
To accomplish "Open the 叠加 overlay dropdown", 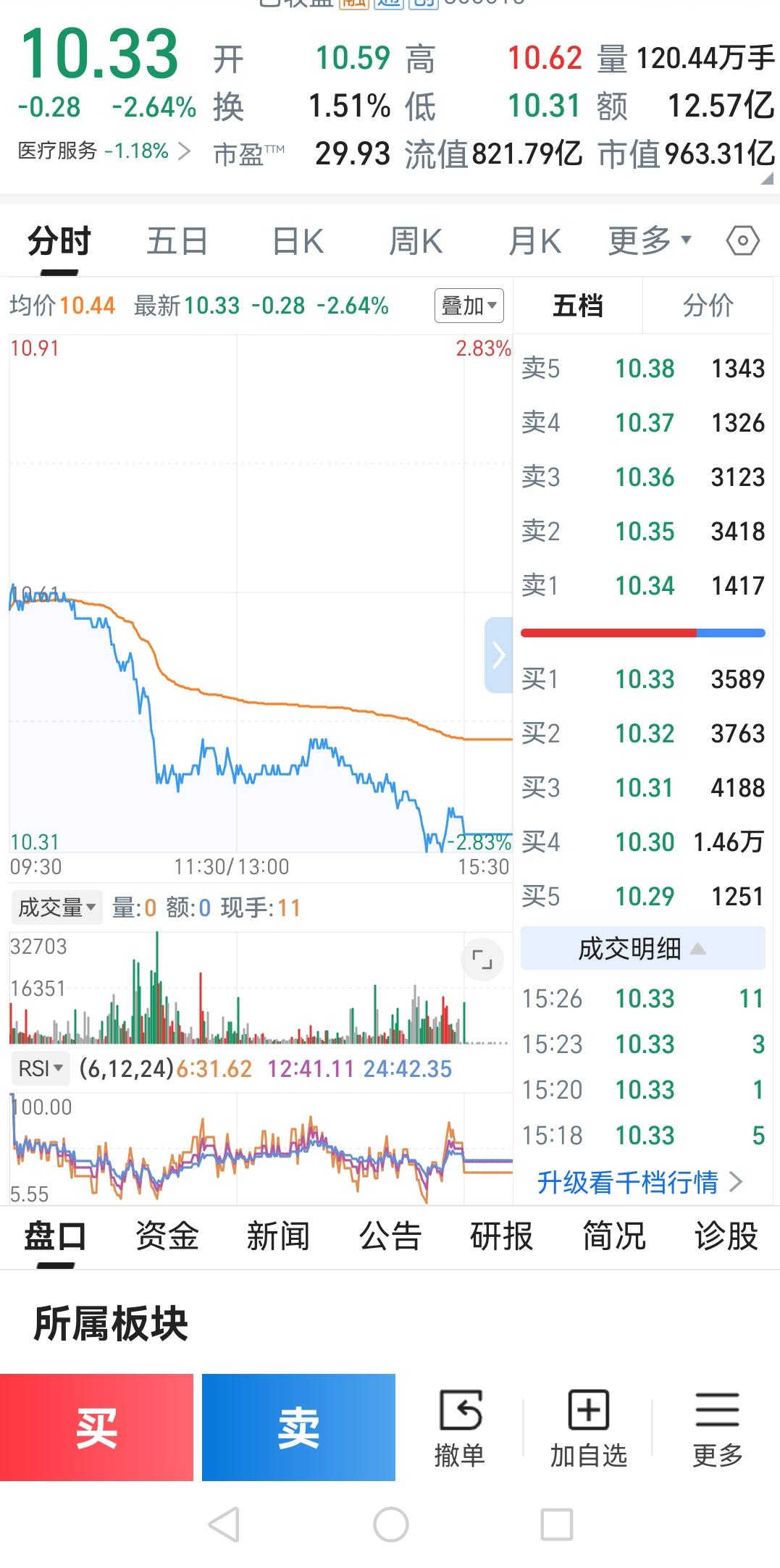I will pyautogui.click(x=467, y=306).
